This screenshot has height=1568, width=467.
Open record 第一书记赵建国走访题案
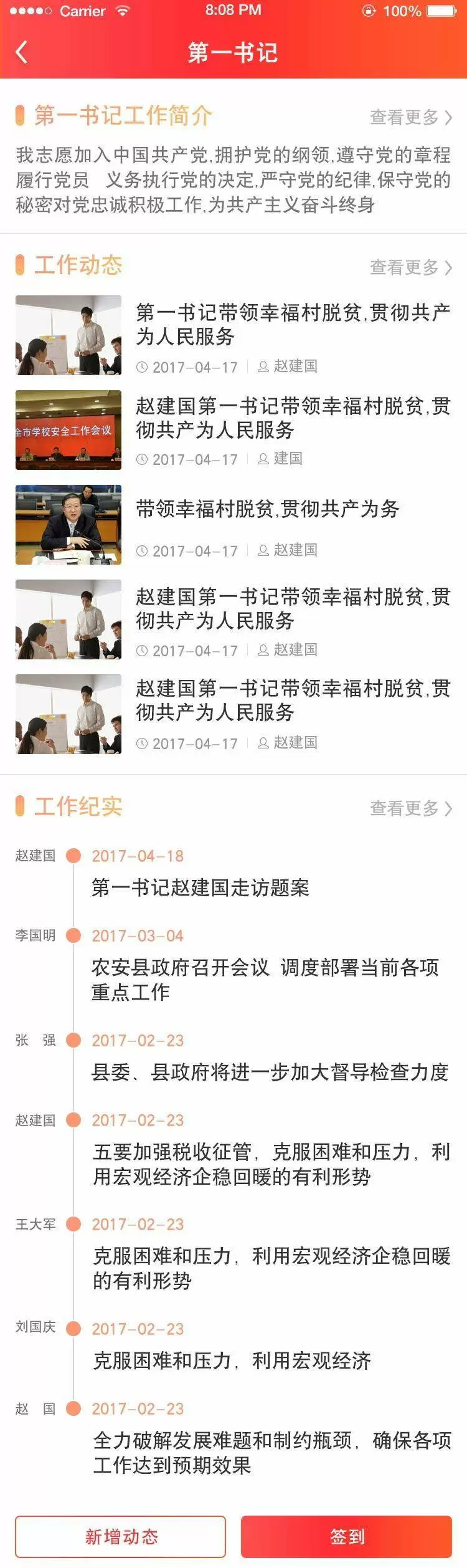[200, 887]
